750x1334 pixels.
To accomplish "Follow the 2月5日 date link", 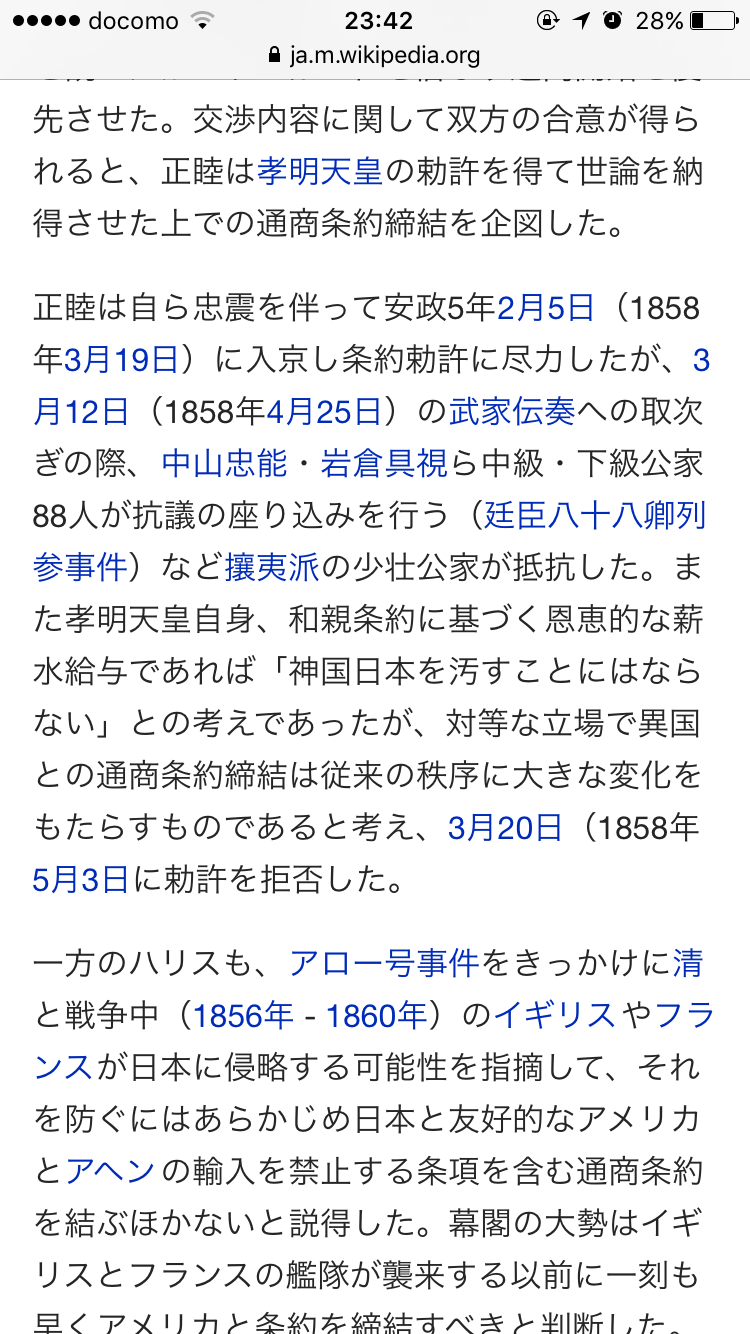I will (x=545, y=307).
